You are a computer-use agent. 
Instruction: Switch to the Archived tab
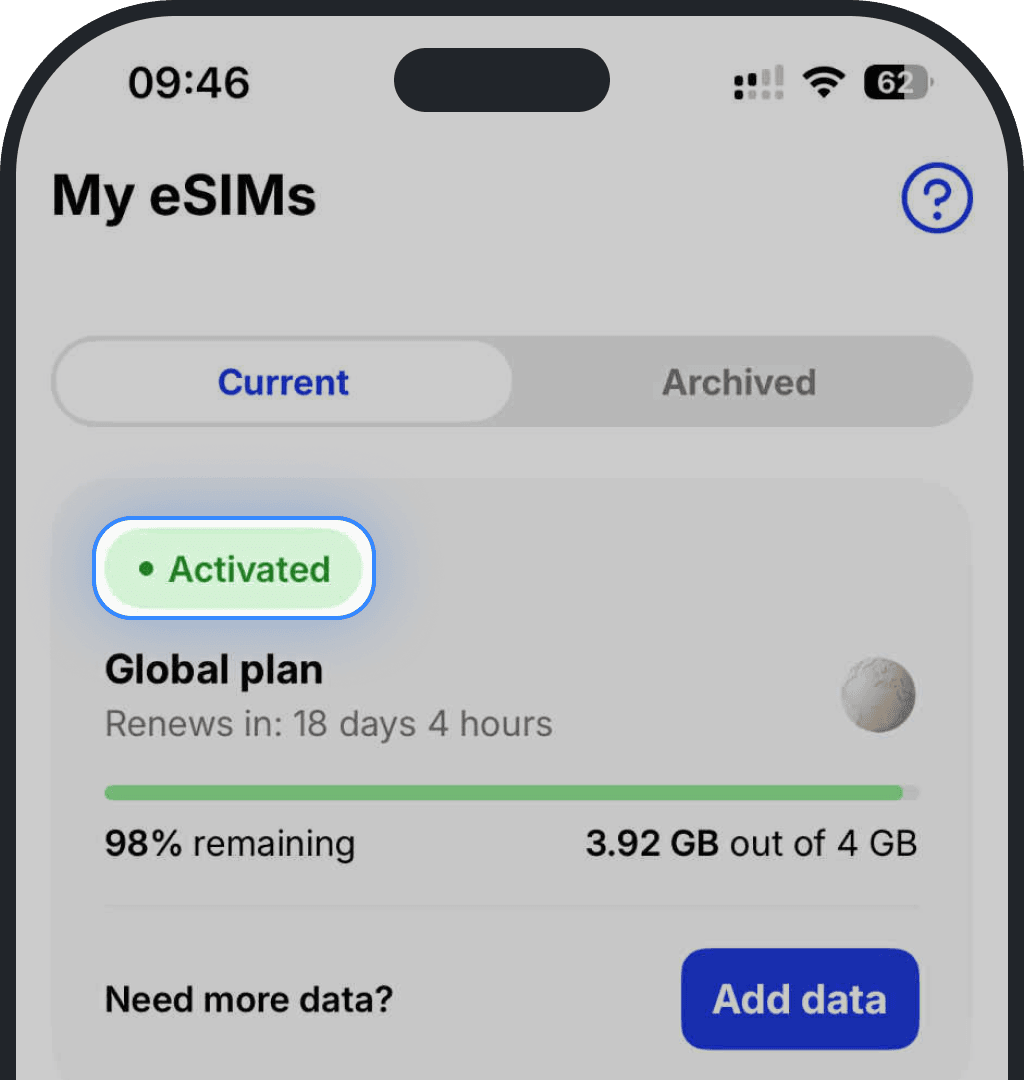[739, 382]
